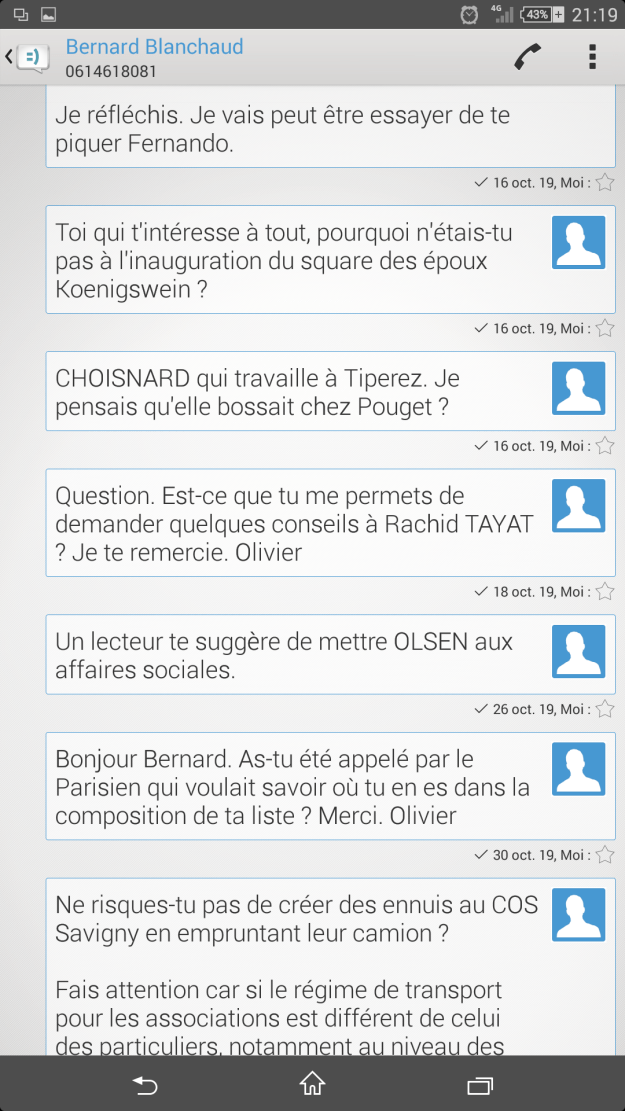This screenshot has height=1111, width=625.
Task: Show recent apps
Action: [x=480, y=1084]
